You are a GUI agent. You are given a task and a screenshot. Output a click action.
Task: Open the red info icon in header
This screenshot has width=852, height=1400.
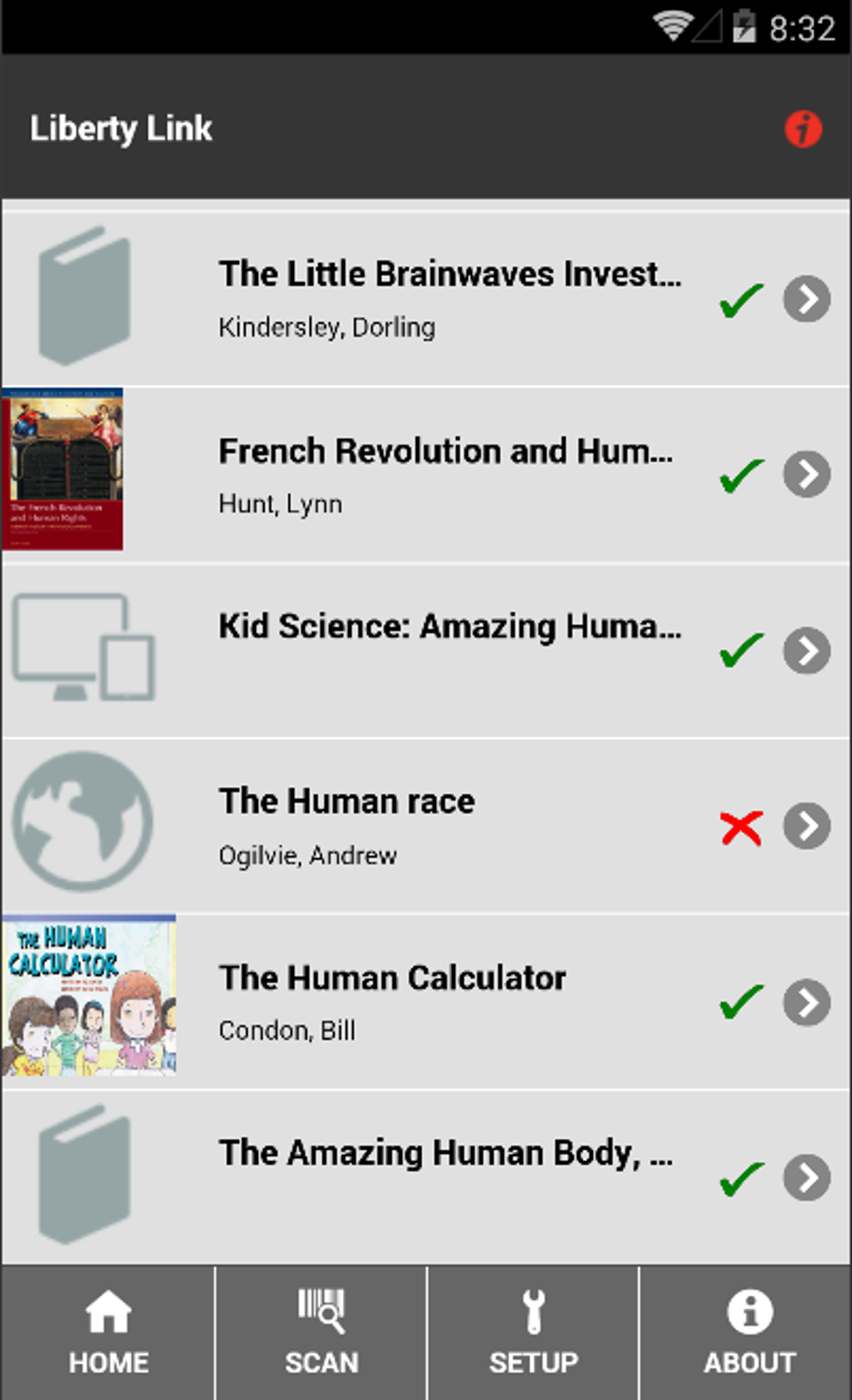(803, 129)
